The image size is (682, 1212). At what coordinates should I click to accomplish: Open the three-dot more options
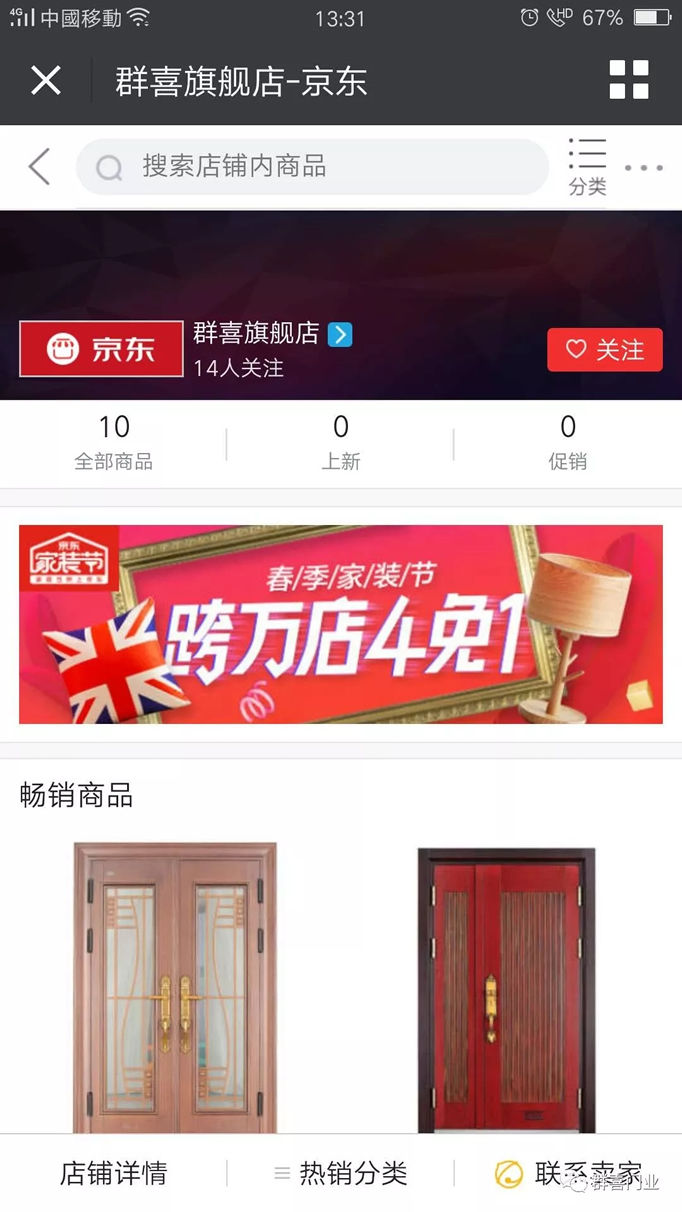pos(643,168)
